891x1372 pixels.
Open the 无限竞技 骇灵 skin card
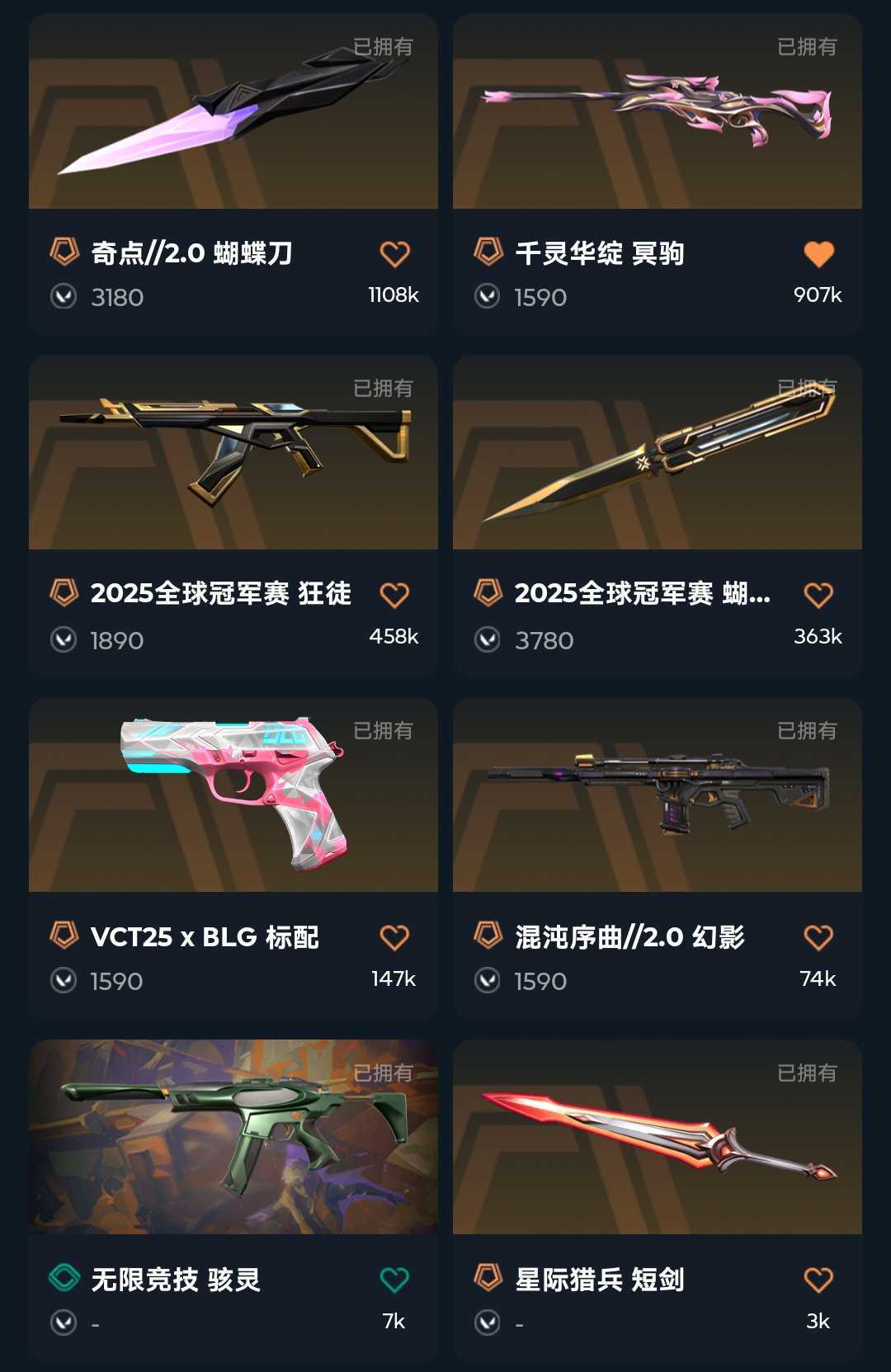[x=233, y=1200]
